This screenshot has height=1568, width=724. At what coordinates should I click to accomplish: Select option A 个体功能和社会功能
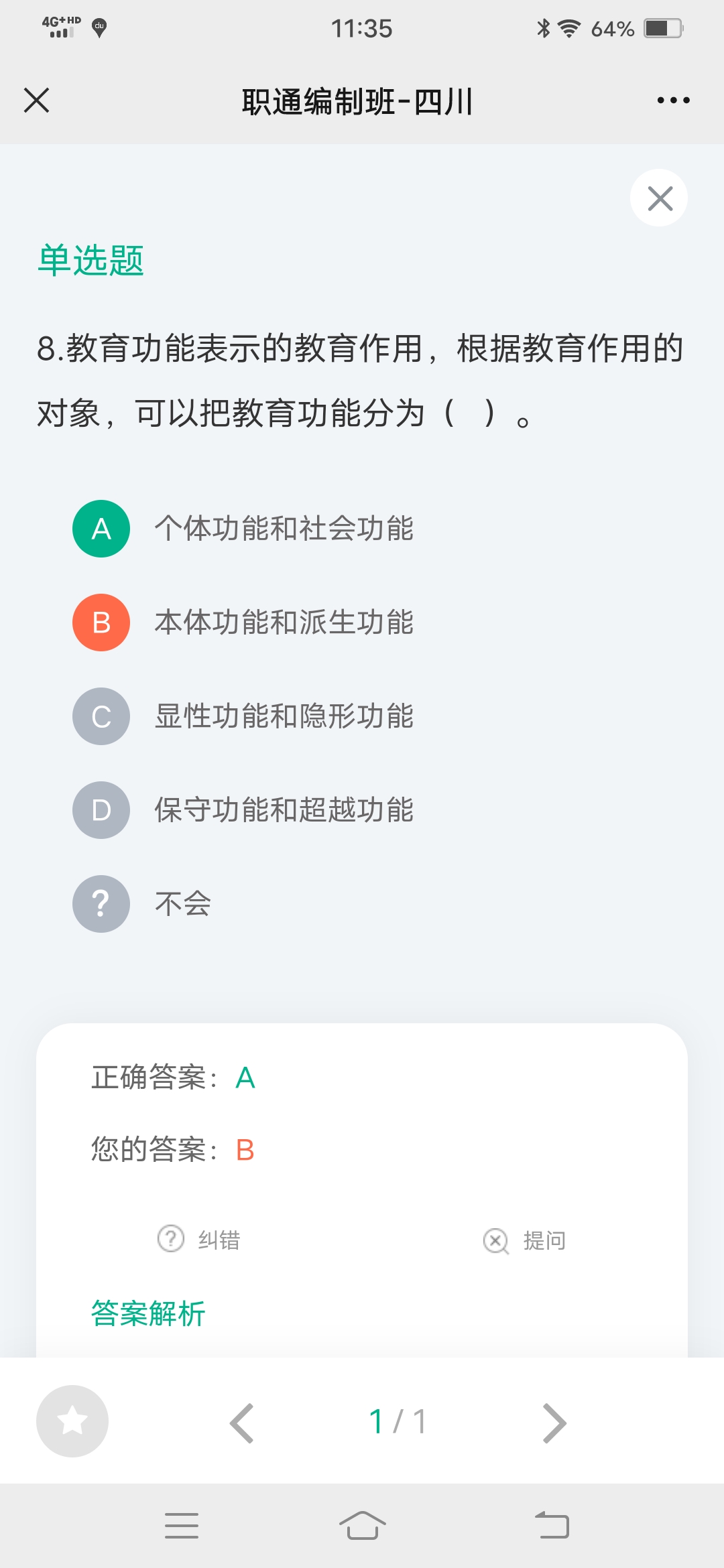pyautogui.click(x=243, y=529)
